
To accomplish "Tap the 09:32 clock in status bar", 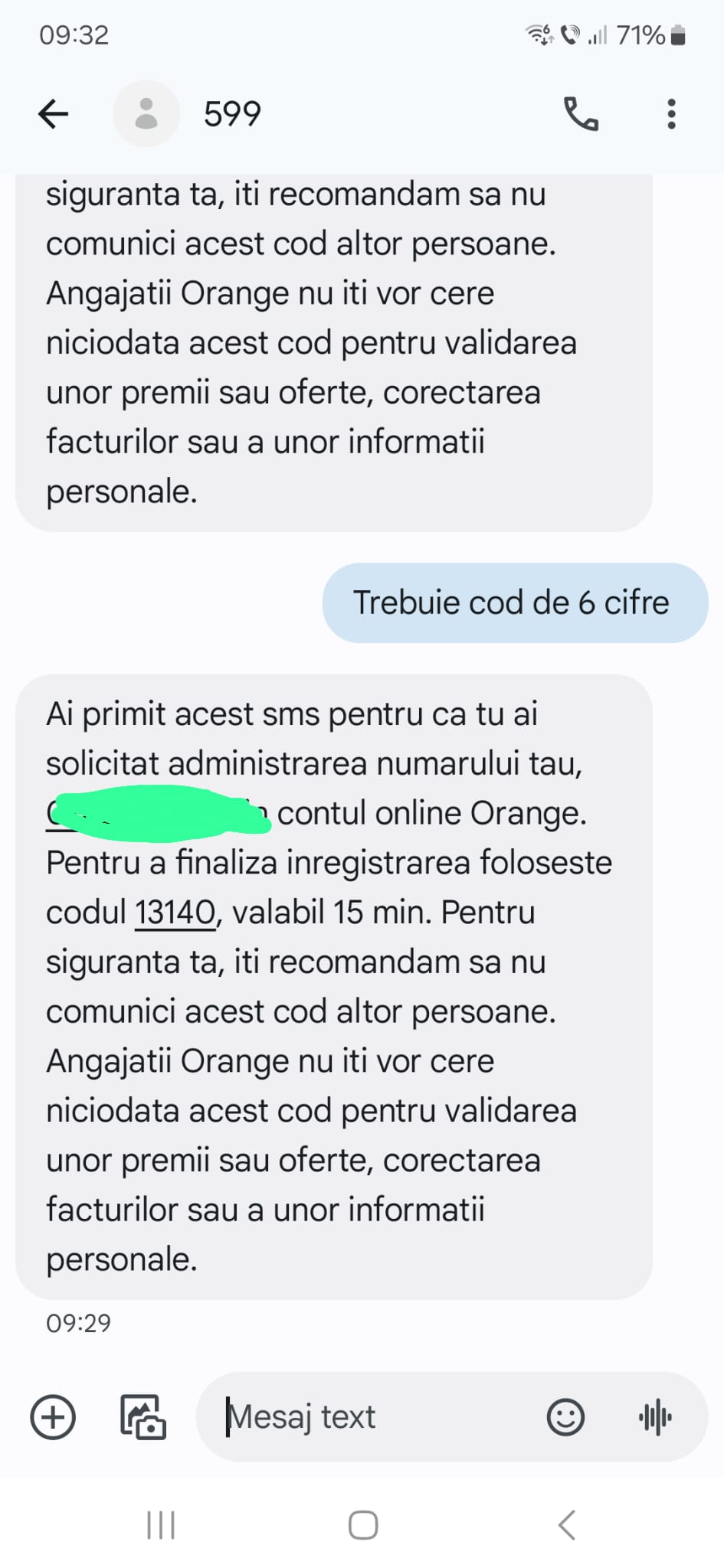I will 74,34.
